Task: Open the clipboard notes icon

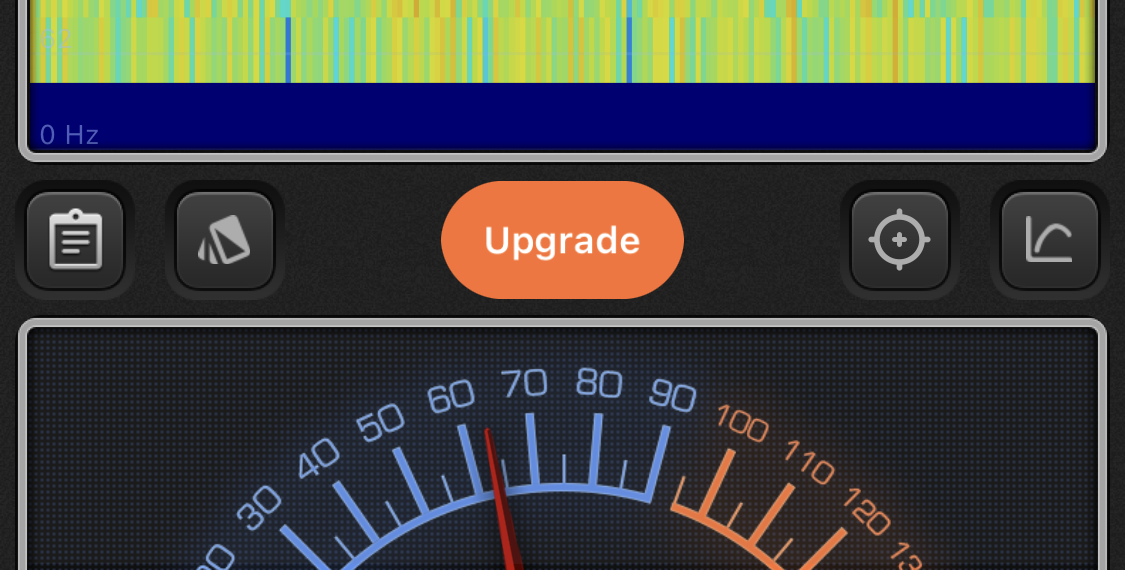Action: [75, 240]
